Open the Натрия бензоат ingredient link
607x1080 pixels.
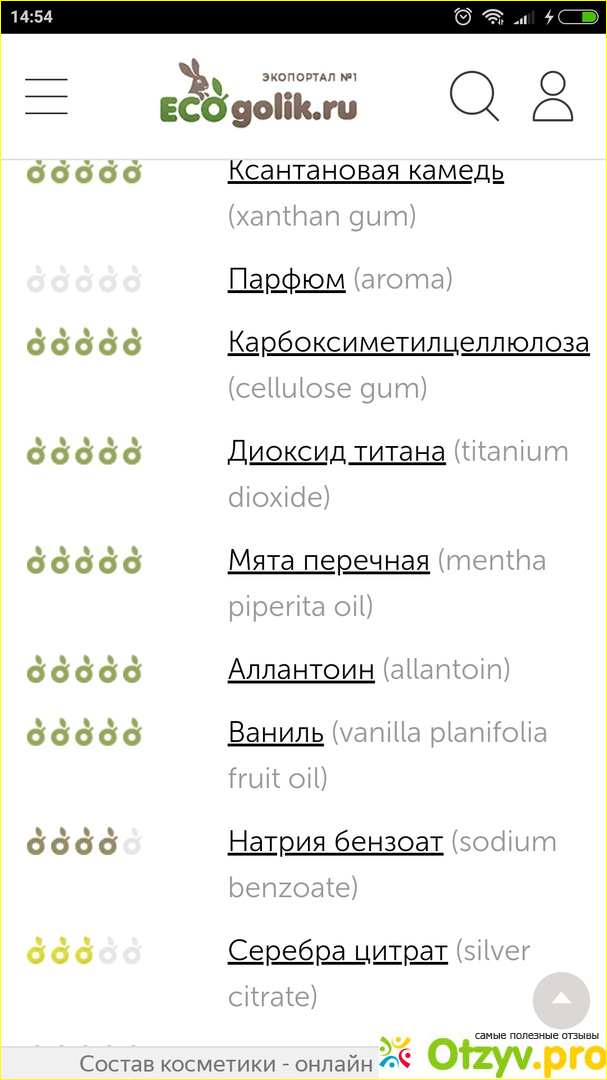pyautogui.click(x=335, y=842)
